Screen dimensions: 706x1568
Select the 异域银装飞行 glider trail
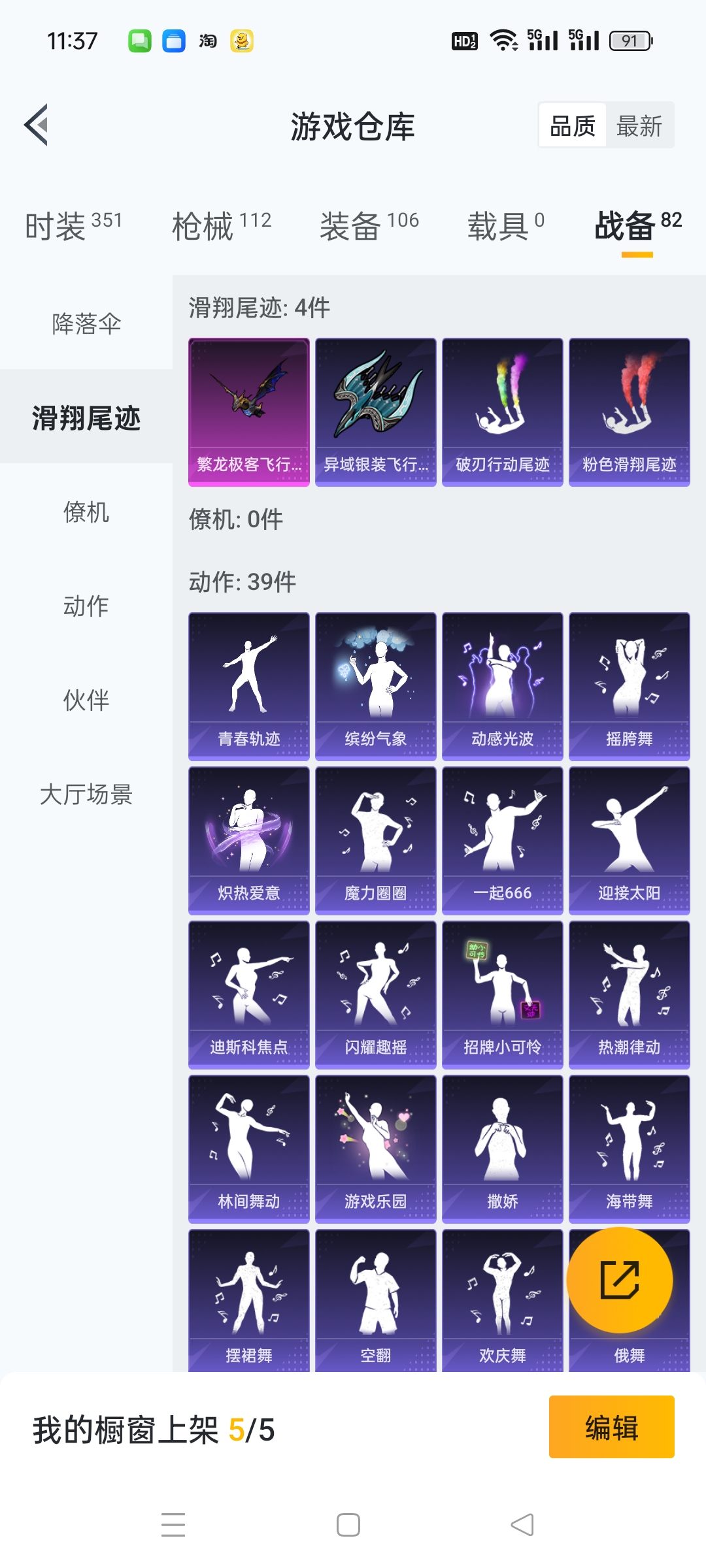click(374, 412)
